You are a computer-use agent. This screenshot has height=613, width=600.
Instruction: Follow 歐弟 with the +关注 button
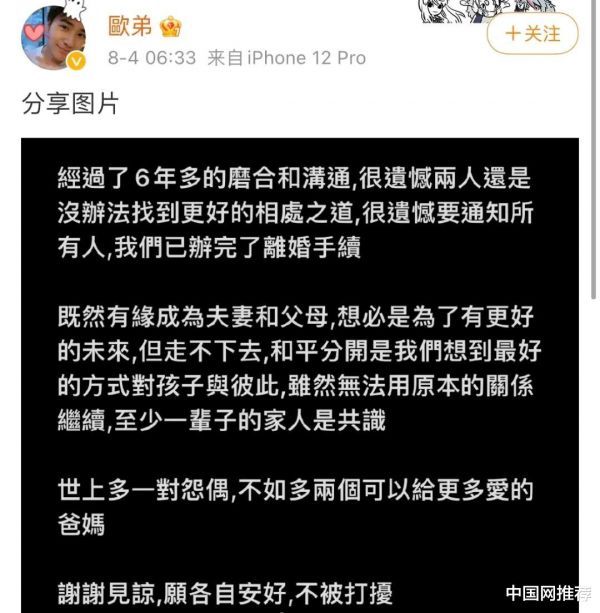(532, 34)
